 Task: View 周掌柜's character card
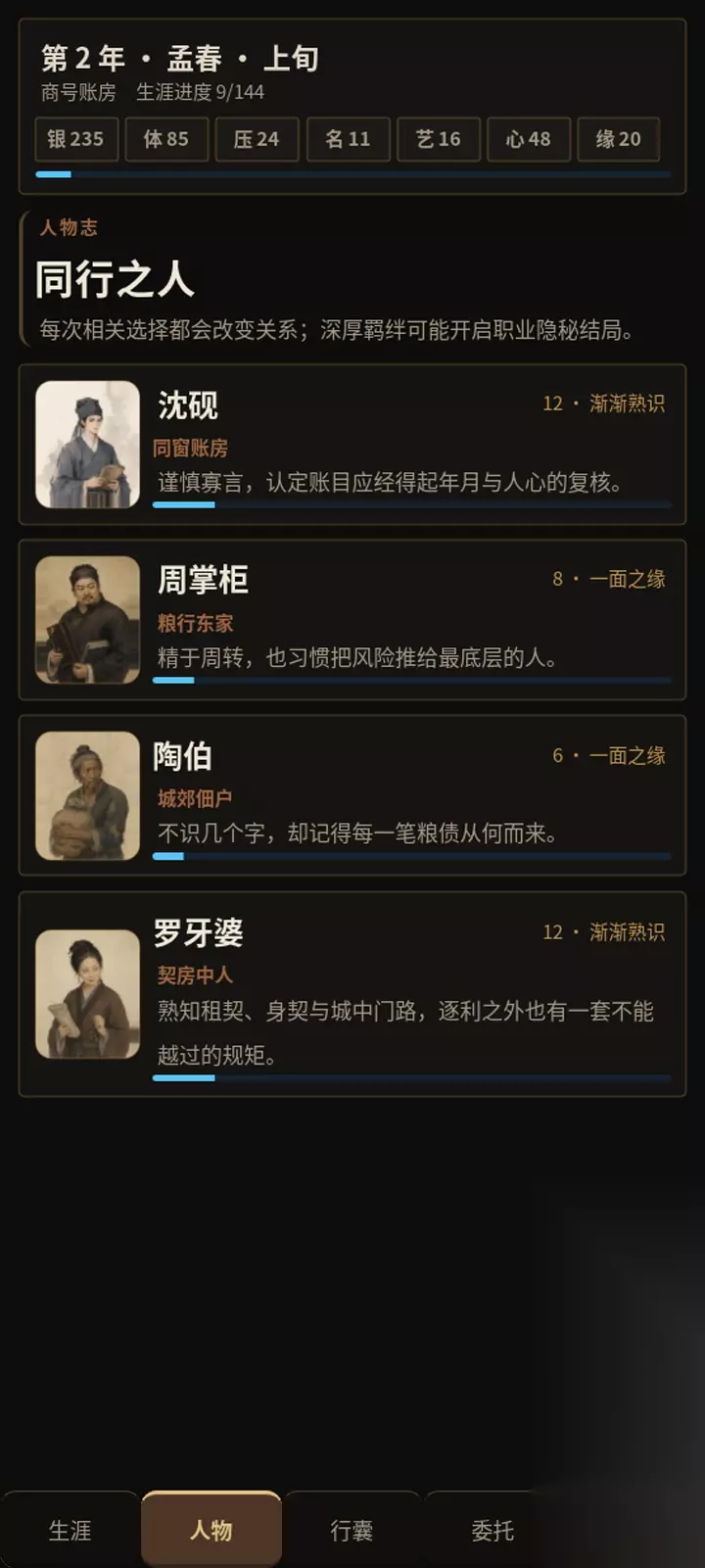[x=352, y=620]
